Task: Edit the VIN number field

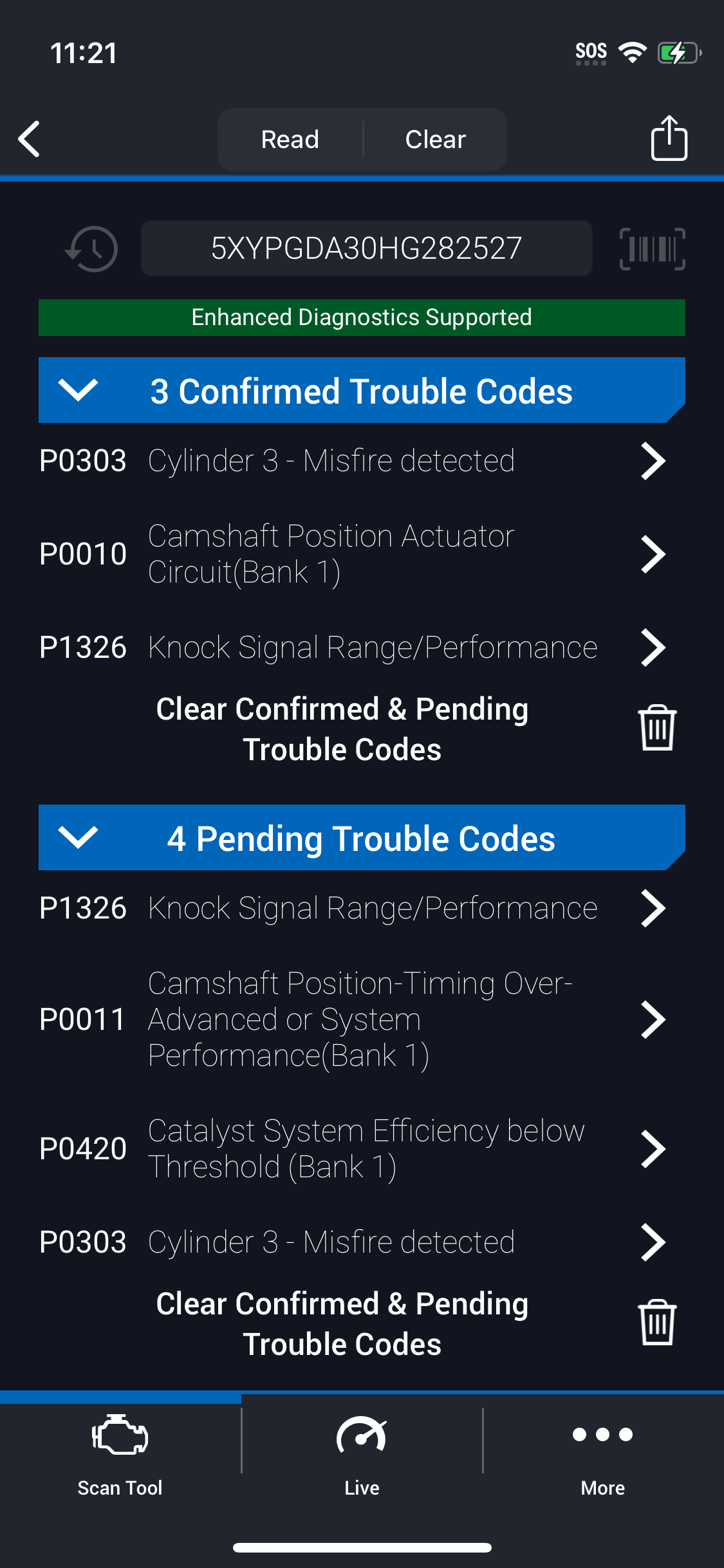Action: 366,248
